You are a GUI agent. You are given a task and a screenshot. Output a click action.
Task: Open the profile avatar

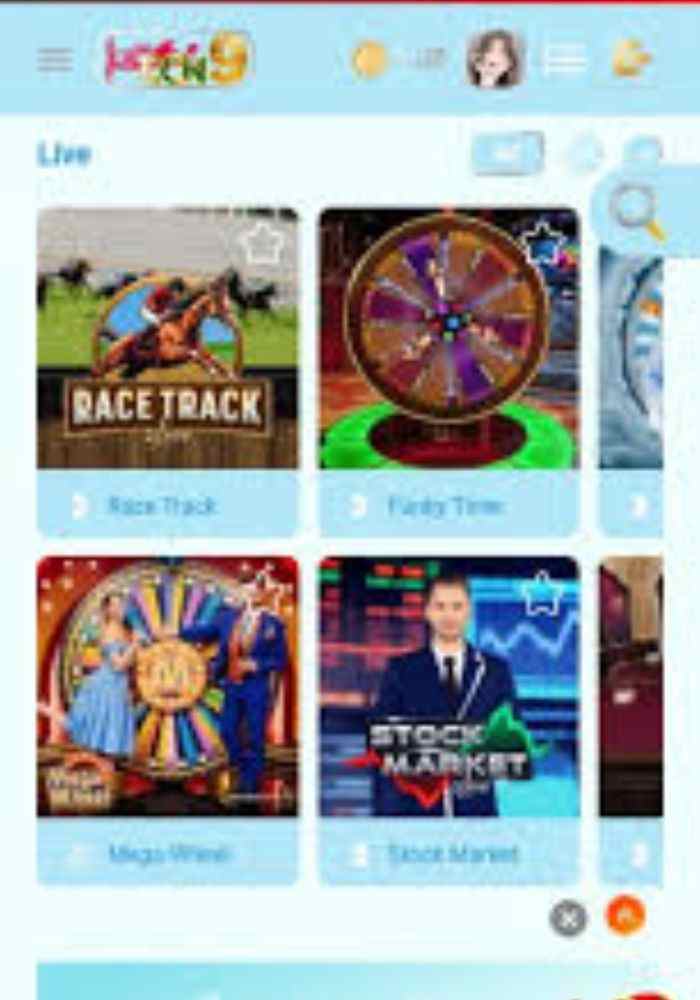[x=494, y=59]
